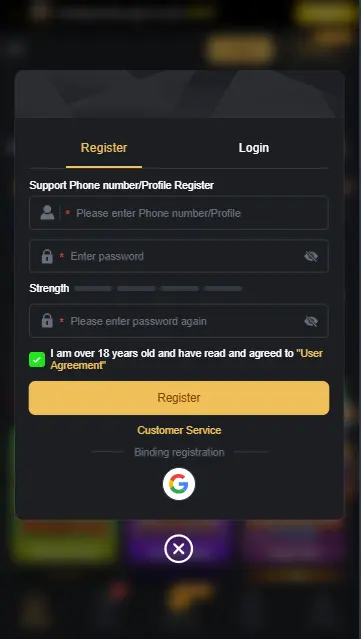Open the User Agreement link

(x=187, y=359)
